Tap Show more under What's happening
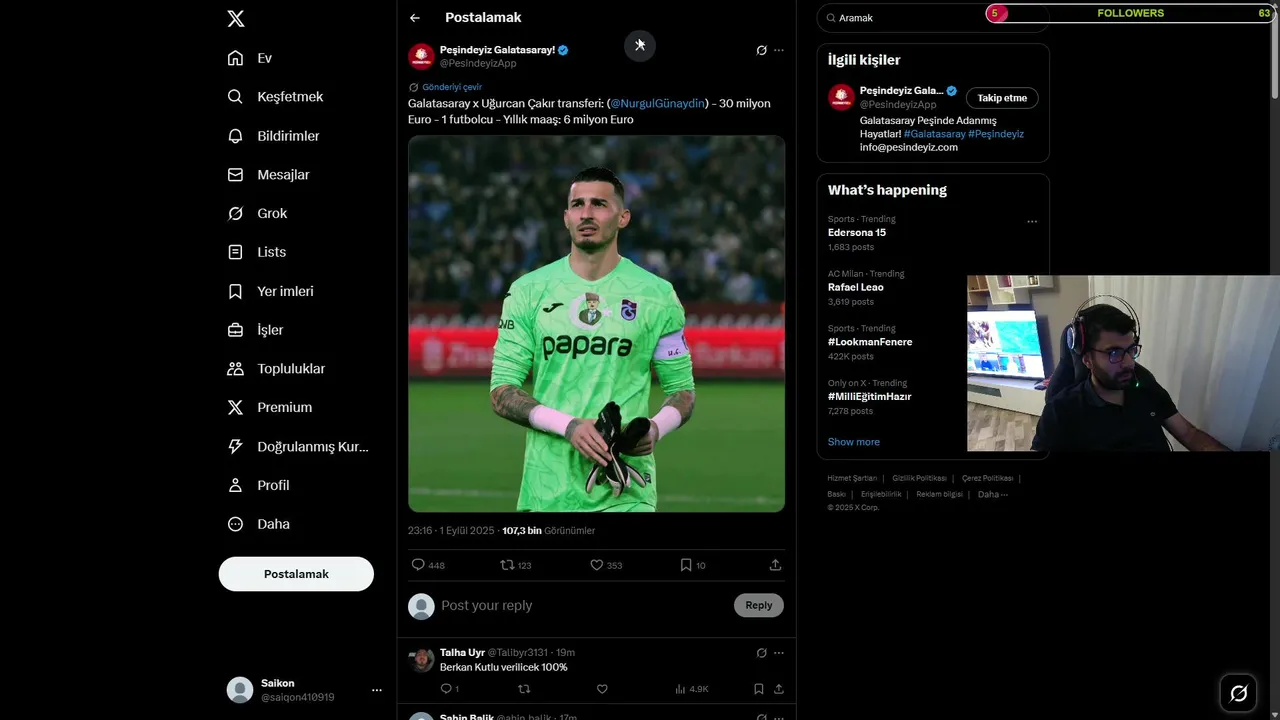 853,442
